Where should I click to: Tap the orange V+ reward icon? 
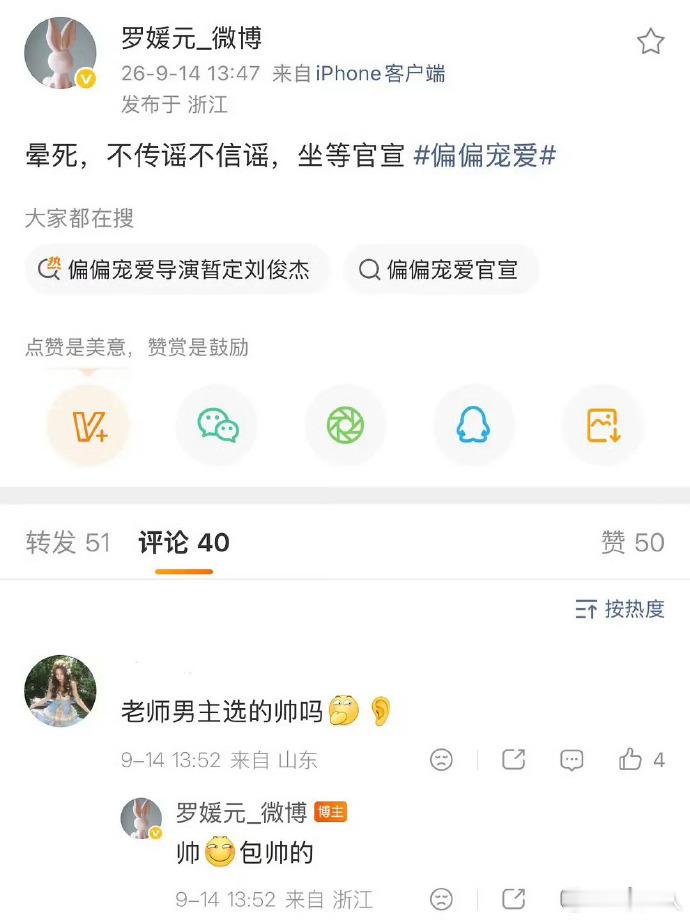click(88, 425)
